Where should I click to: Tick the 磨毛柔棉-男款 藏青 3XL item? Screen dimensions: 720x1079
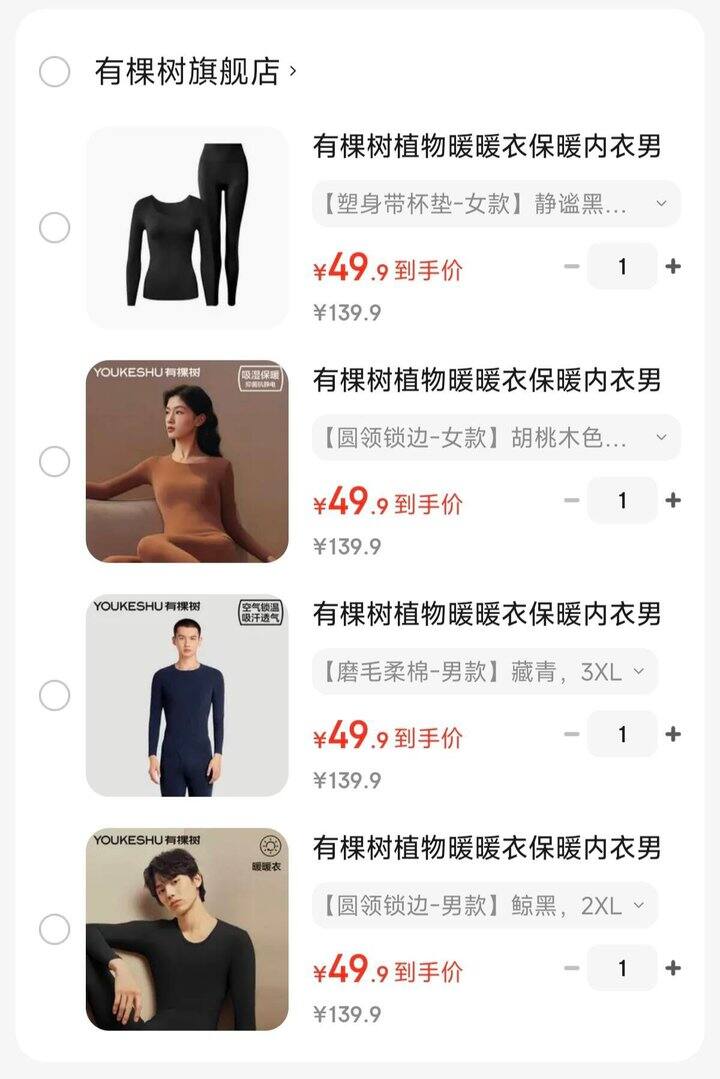point(54,695)
